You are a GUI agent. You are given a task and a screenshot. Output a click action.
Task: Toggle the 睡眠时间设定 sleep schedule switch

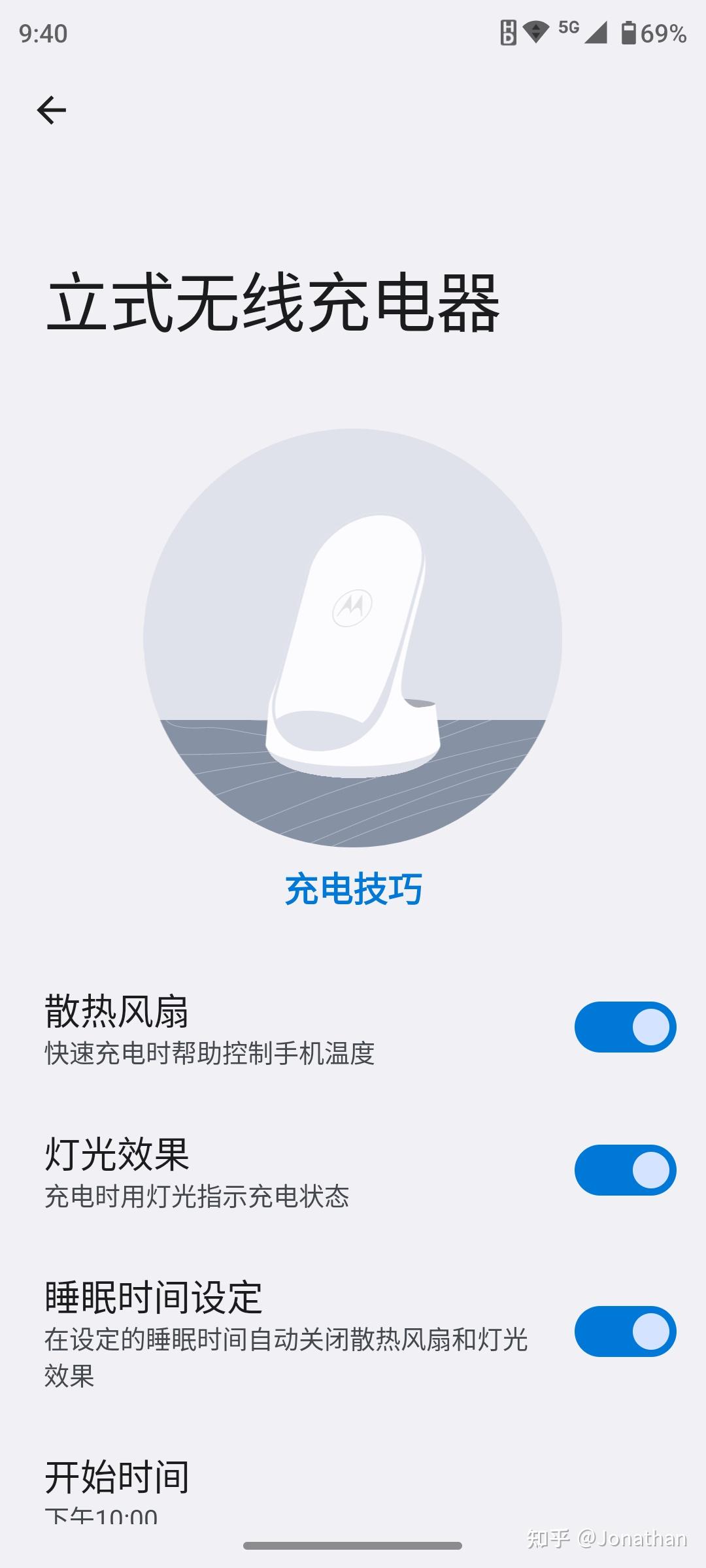tap(625, 1331)
